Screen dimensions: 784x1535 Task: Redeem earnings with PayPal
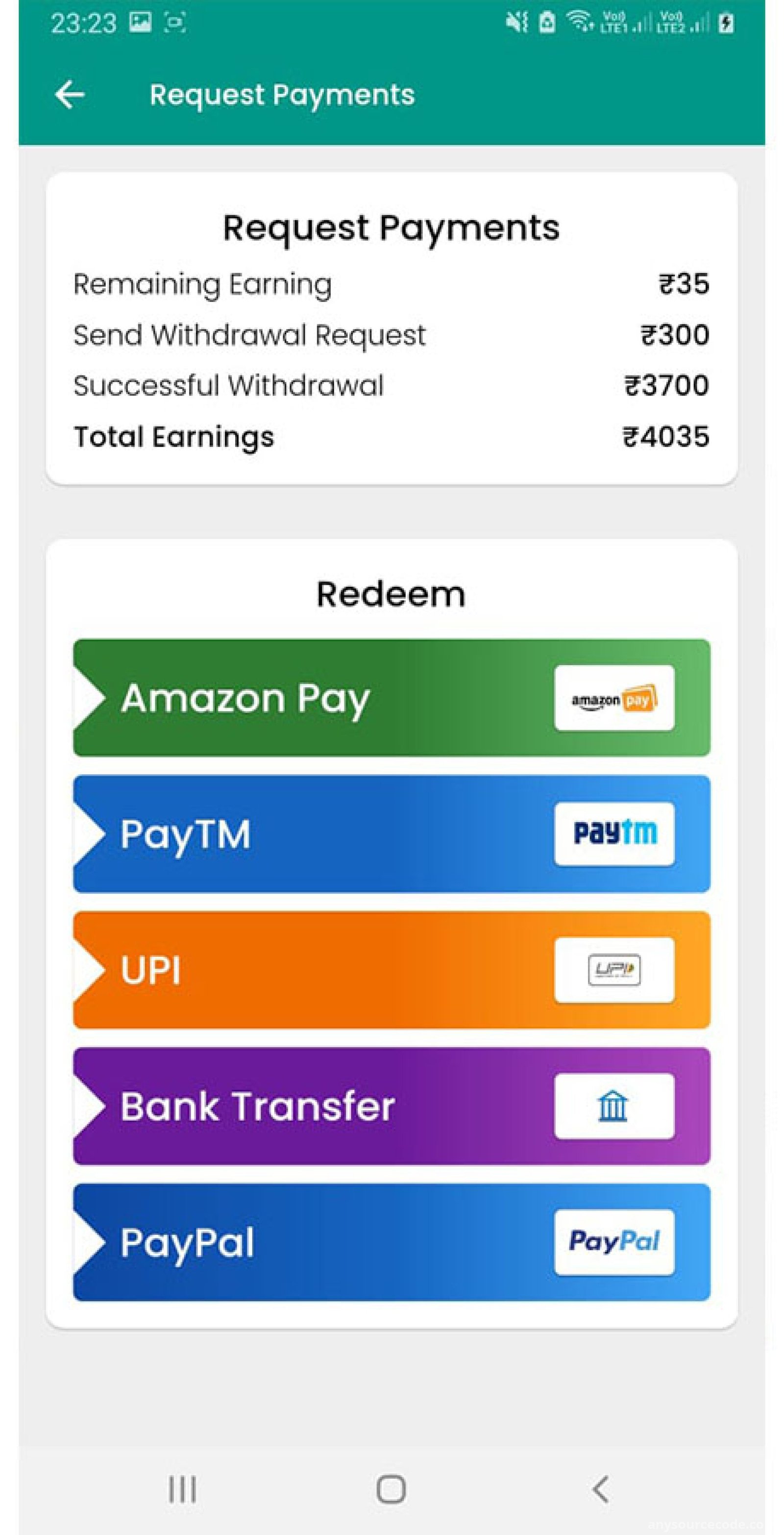(392, 1242)
